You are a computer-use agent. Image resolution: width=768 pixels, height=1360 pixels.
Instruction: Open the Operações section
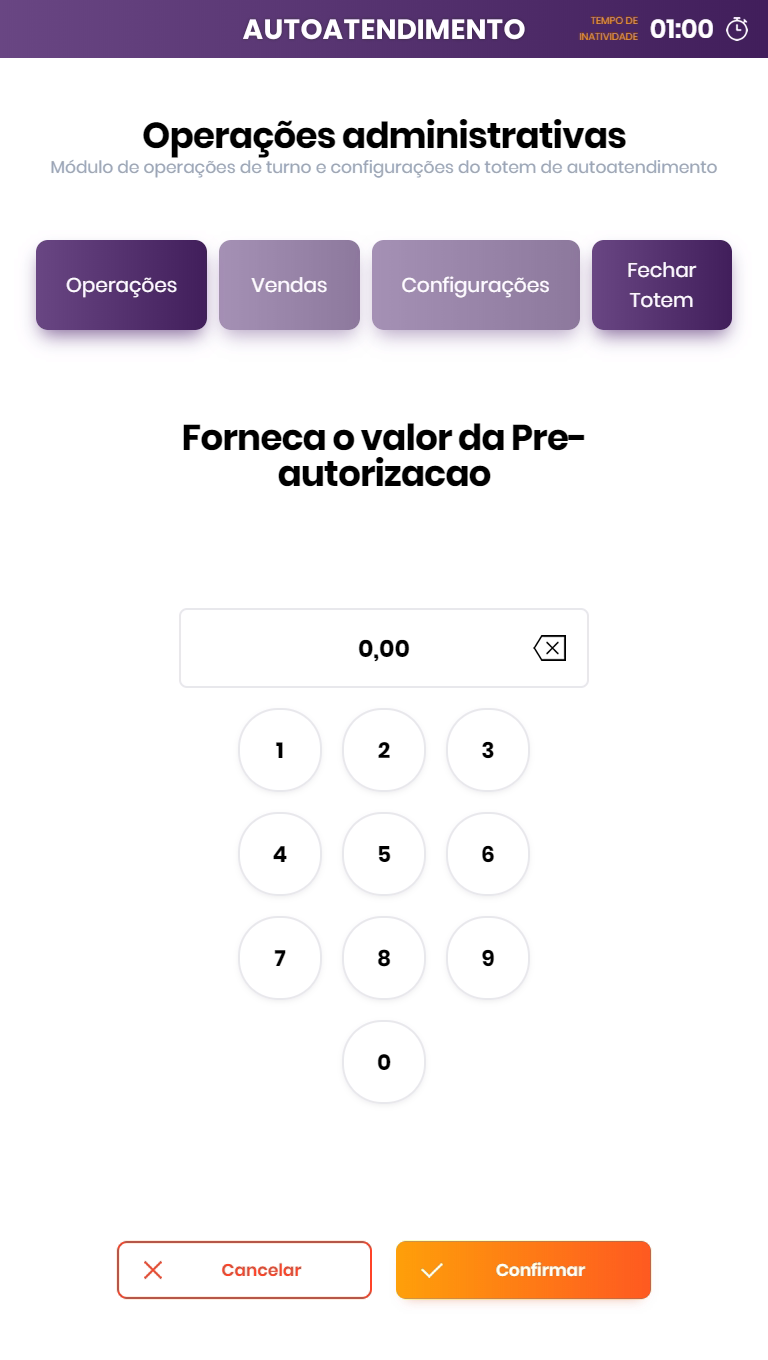(121, 285)
